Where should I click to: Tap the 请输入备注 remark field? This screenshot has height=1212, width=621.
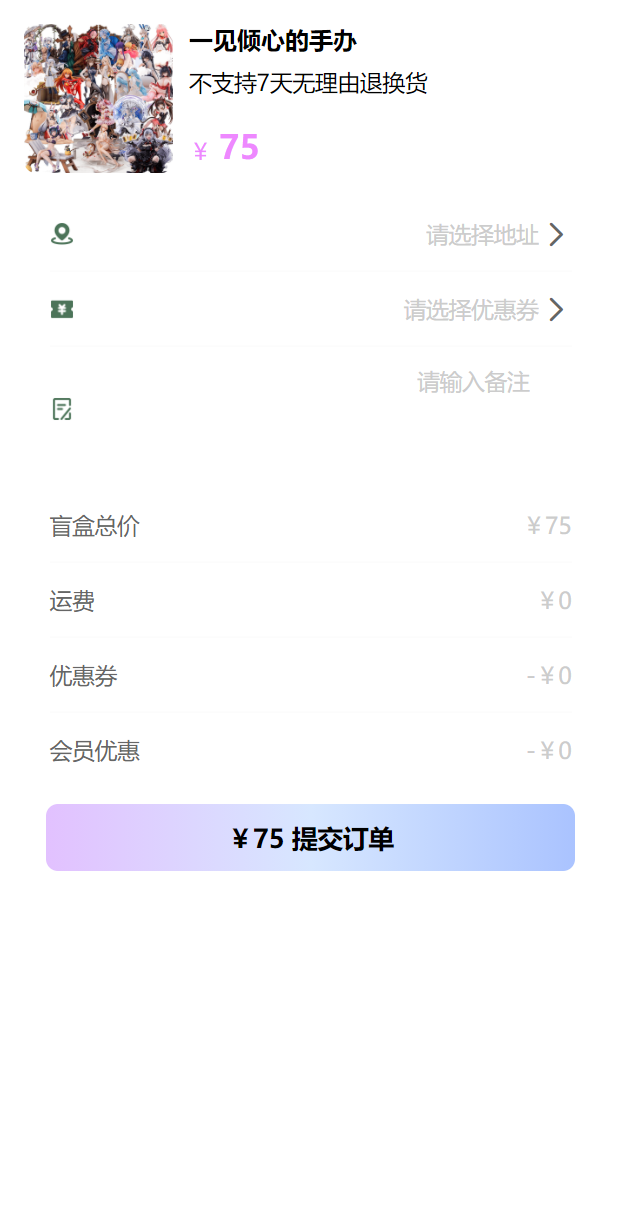coord(473,383)
